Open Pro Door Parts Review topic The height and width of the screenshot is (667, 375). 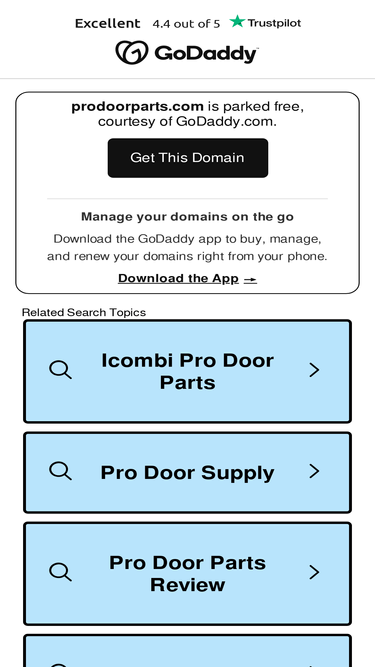click(x=188, y=574)
